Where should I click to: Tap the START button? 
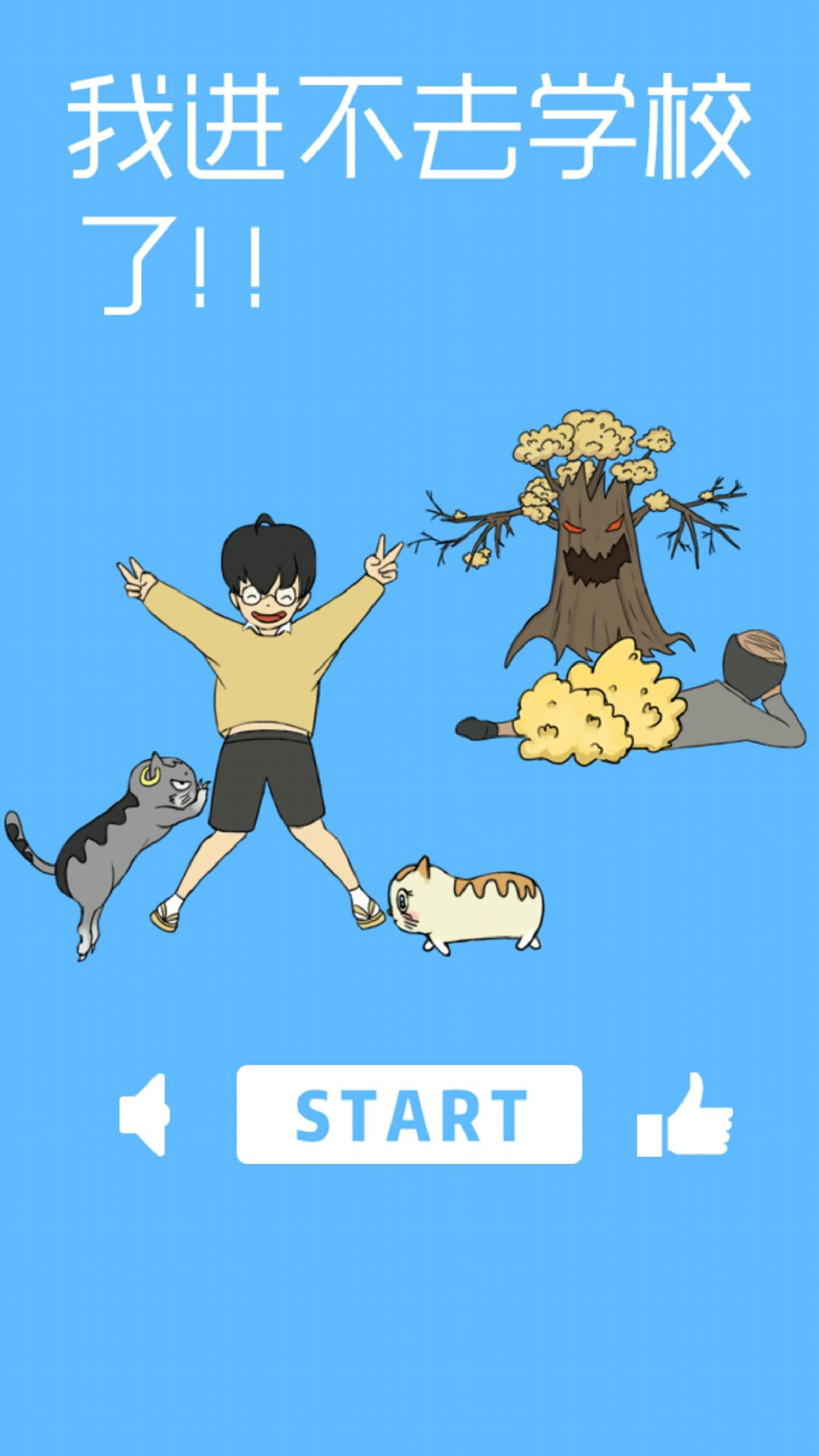409,1114
